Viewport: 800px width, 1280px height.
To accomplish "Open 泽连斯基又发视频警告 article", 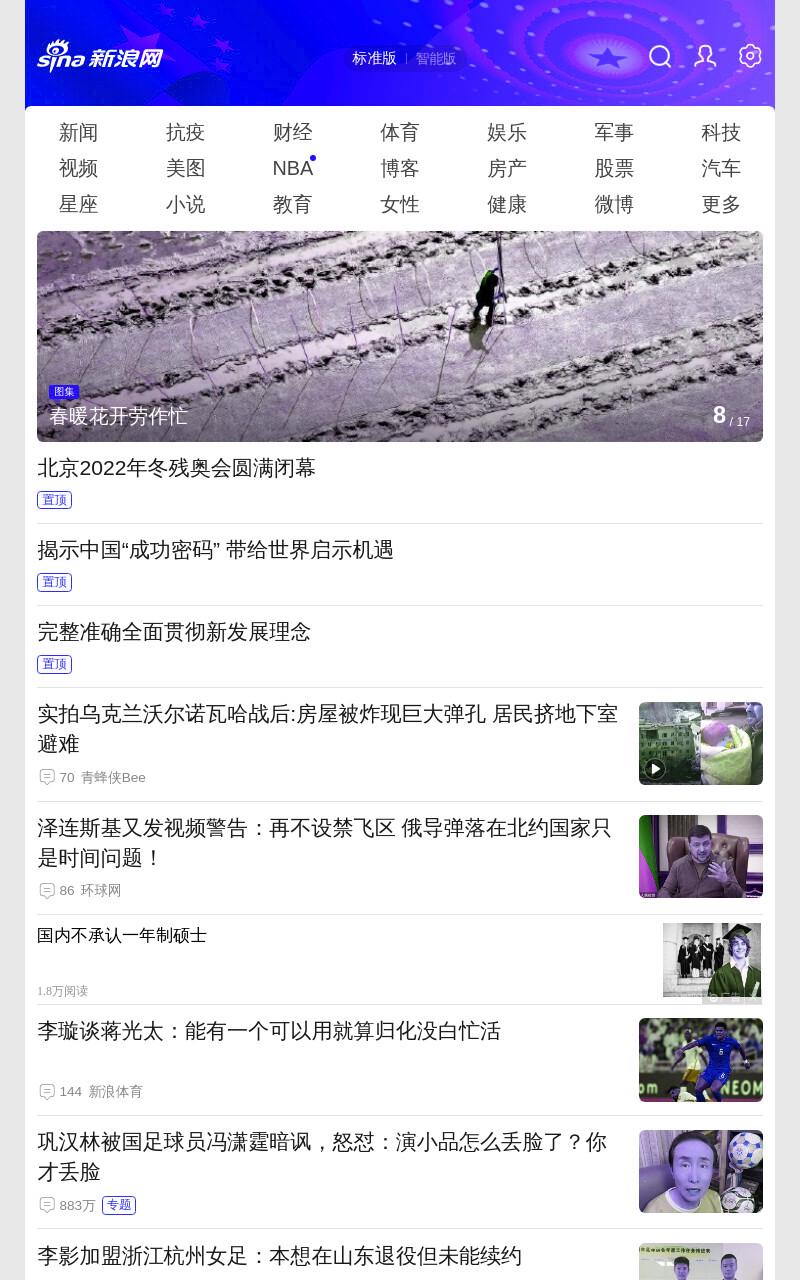I will pyautogui.click(x=324, y=843).
